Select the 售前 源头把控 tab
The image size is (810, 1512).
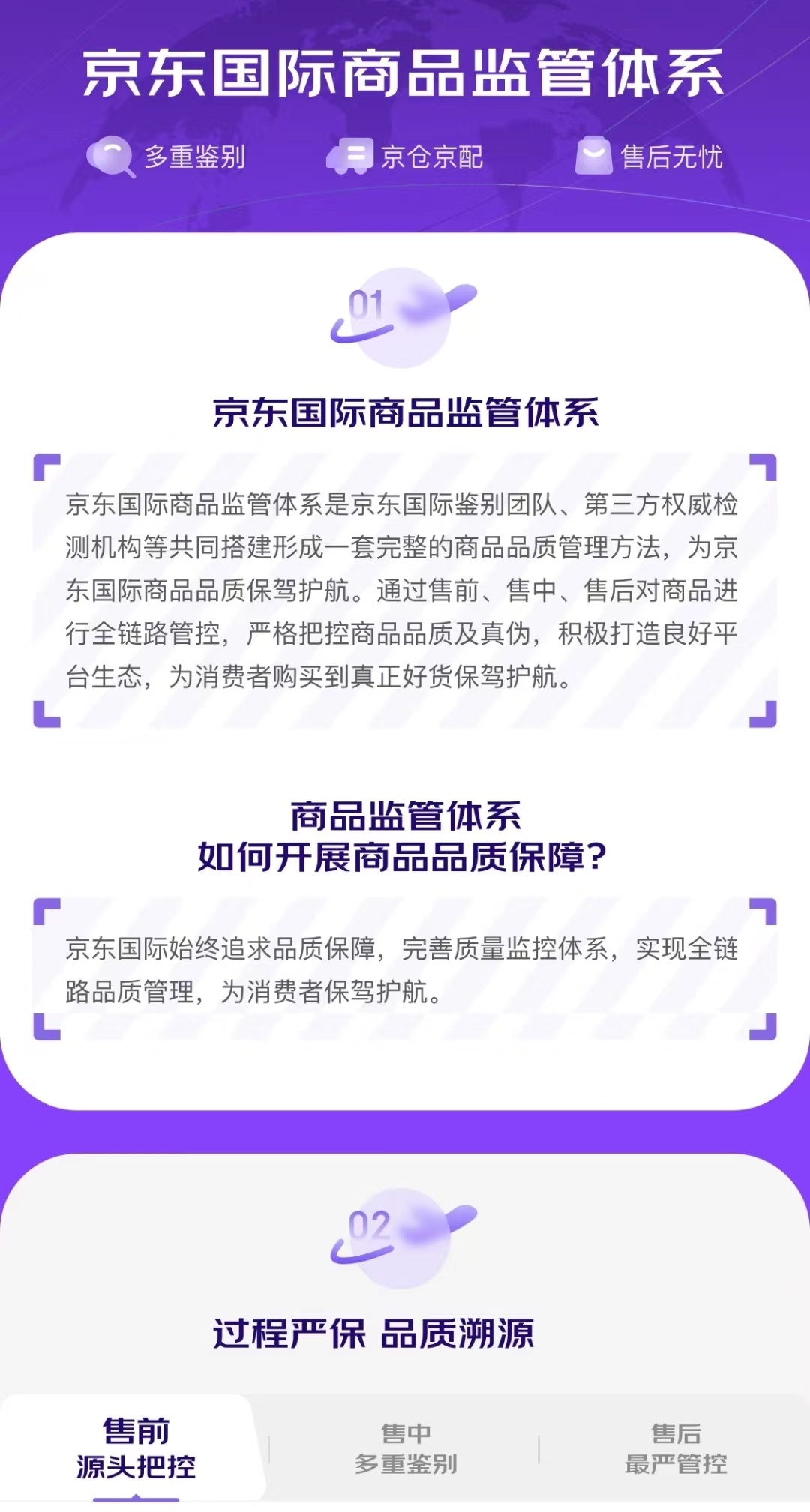pyautogui.click(x=136, y=1448)
